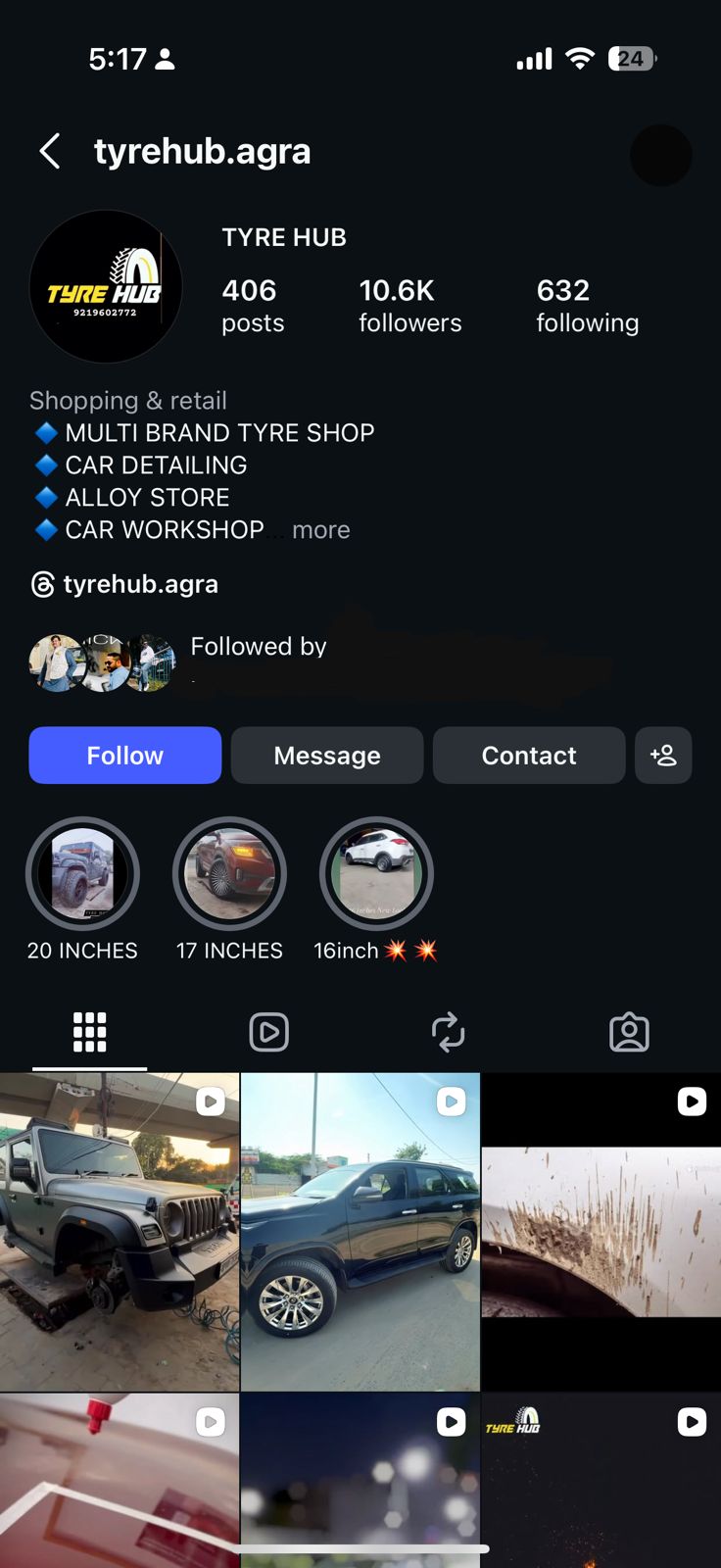
Task: Expand the bio with more
Action: (x=320, y=530)
